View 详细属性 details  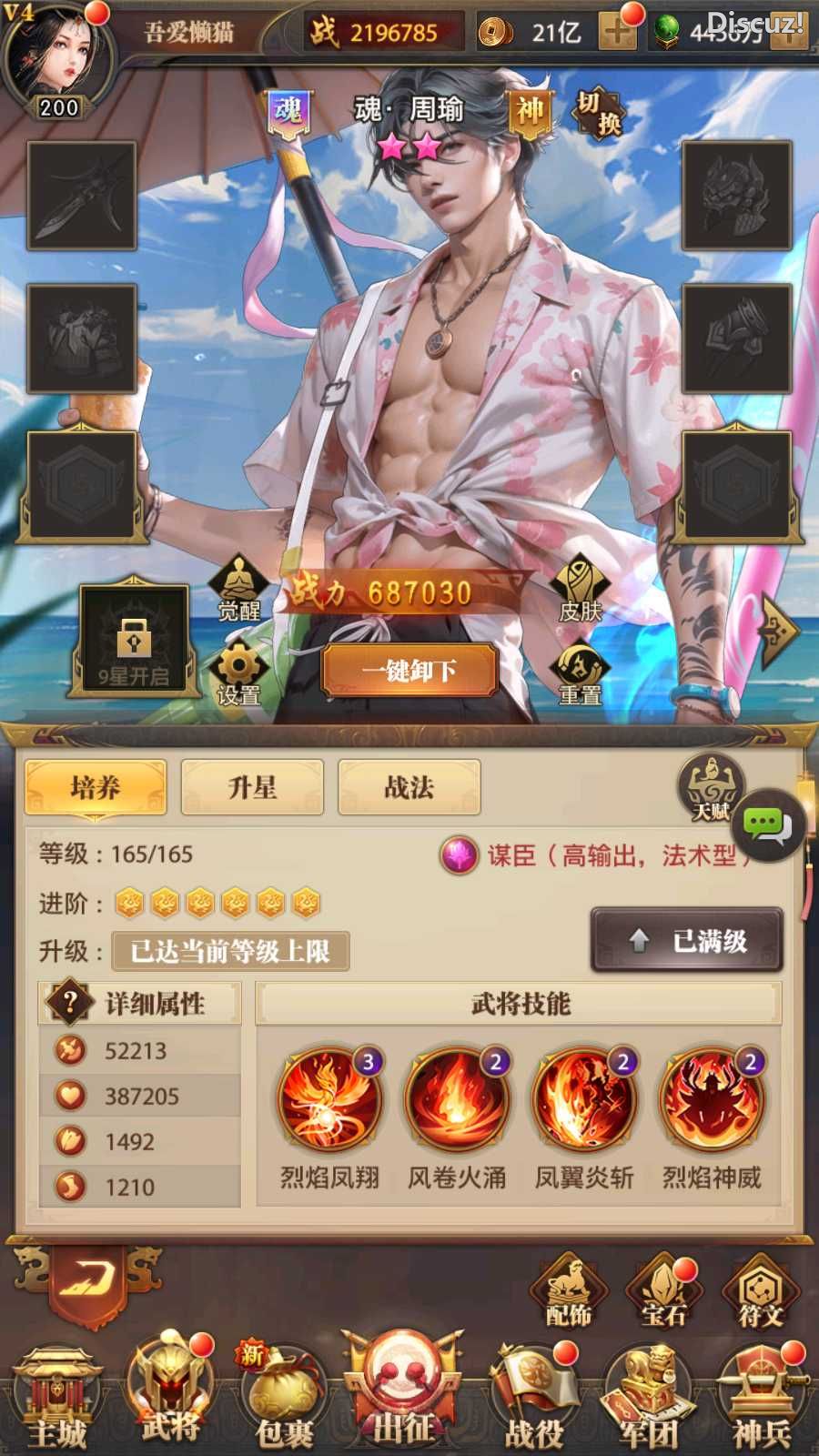139,1003
